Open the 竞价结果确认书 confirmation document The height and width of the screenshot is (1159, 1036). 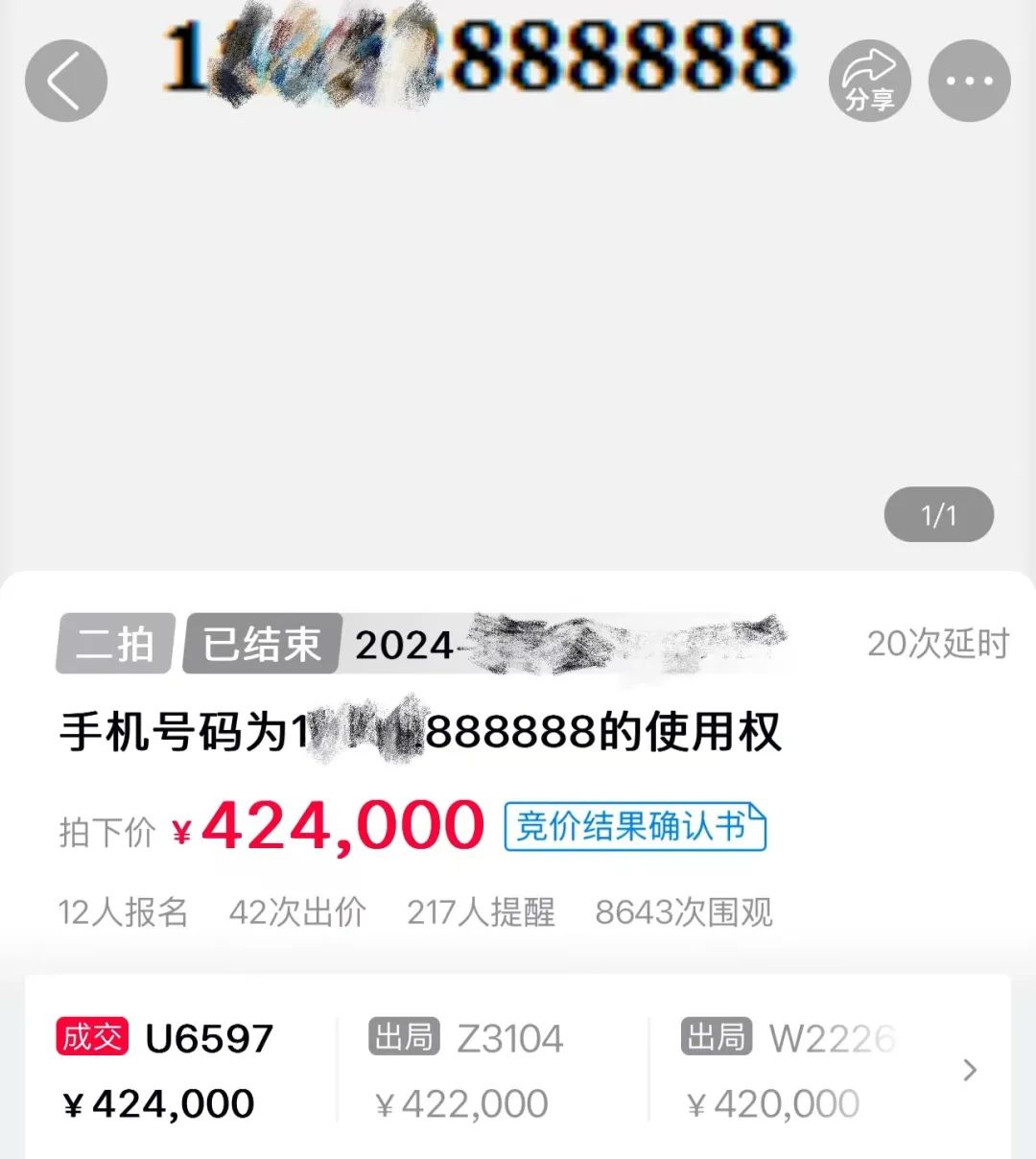633,829
